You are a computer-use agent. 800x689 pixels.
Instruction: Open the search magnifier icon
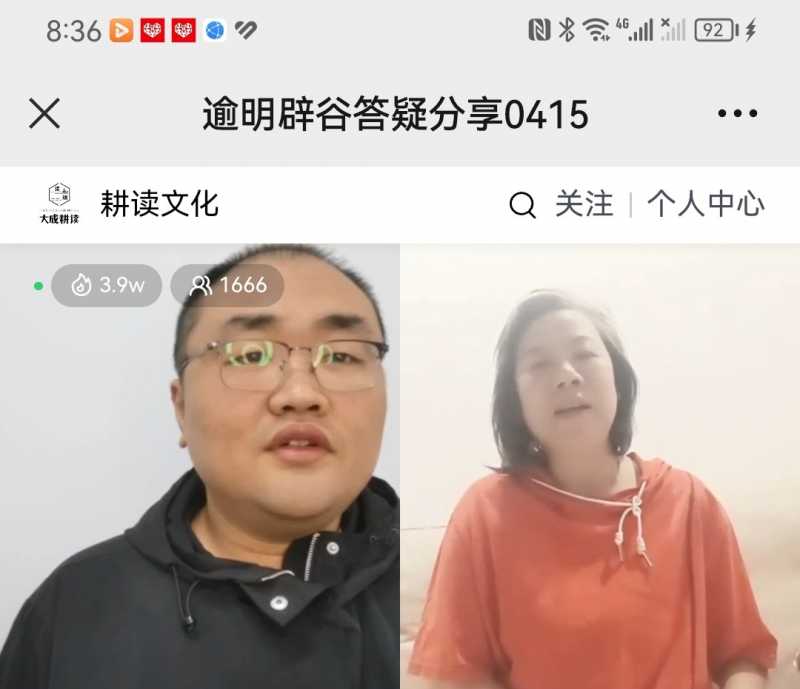coord(522,205)
